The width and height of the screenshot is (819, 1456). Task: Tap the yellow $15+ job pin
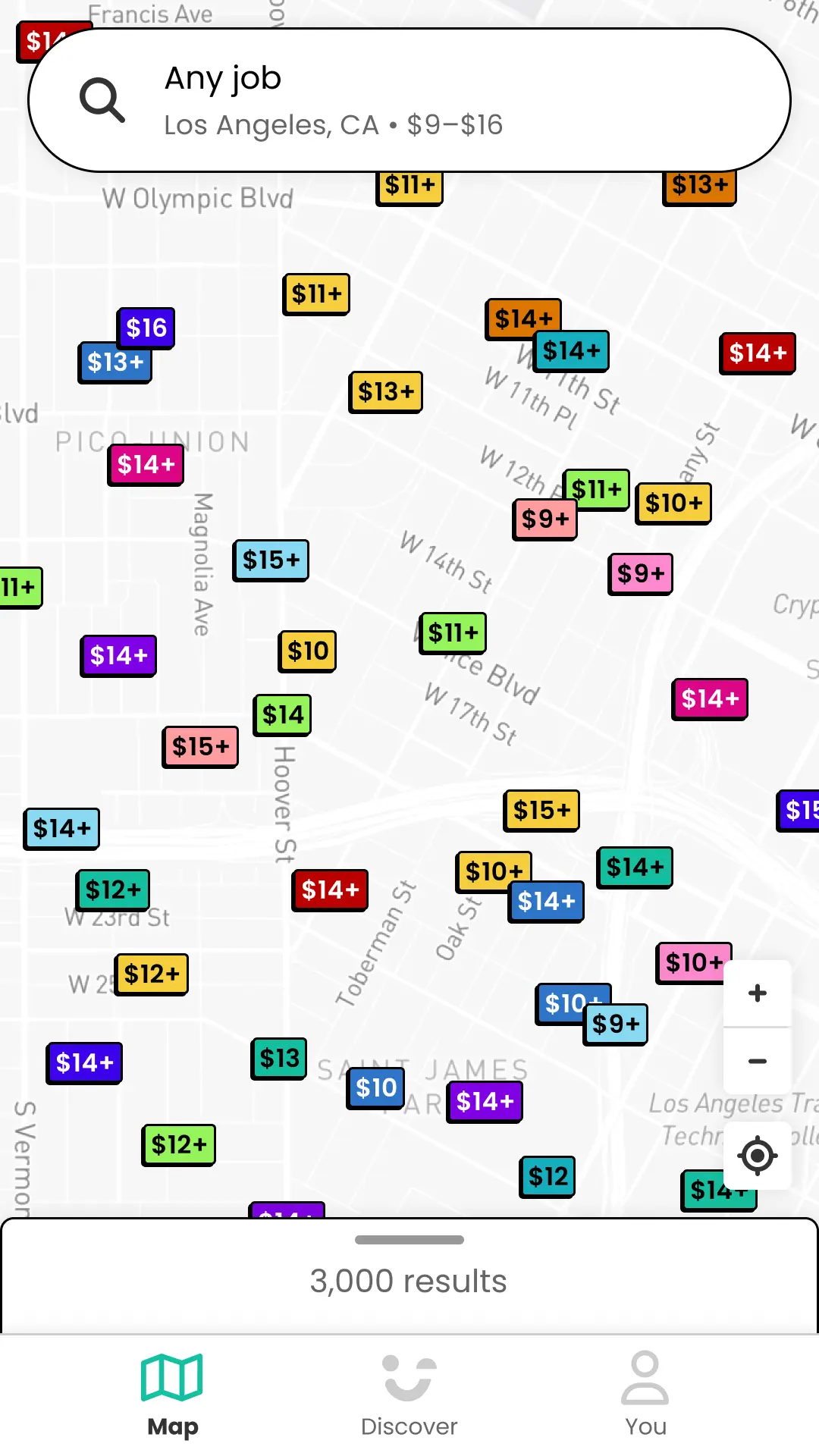541,811
